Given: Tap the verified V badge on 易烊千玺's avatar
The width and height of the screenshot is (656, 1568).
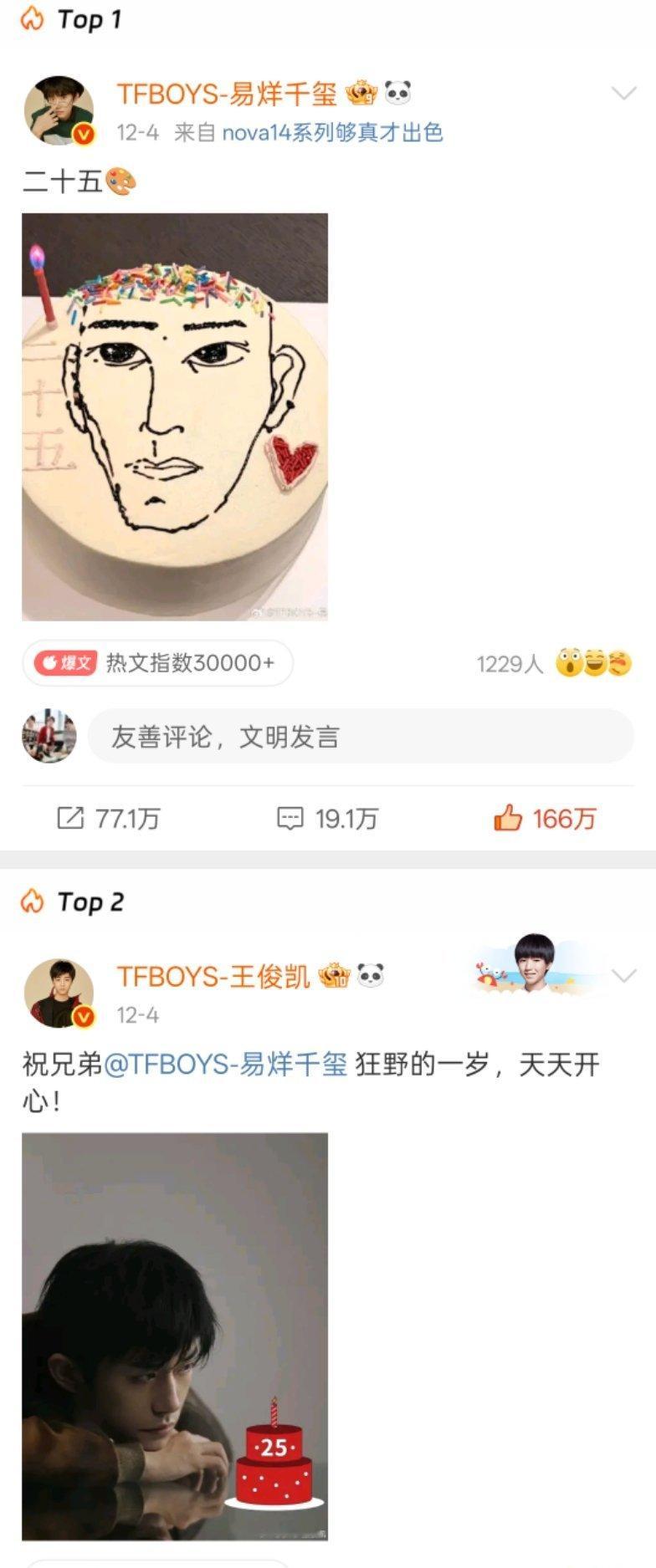Looking at the screenshot, I should (81, 132).
